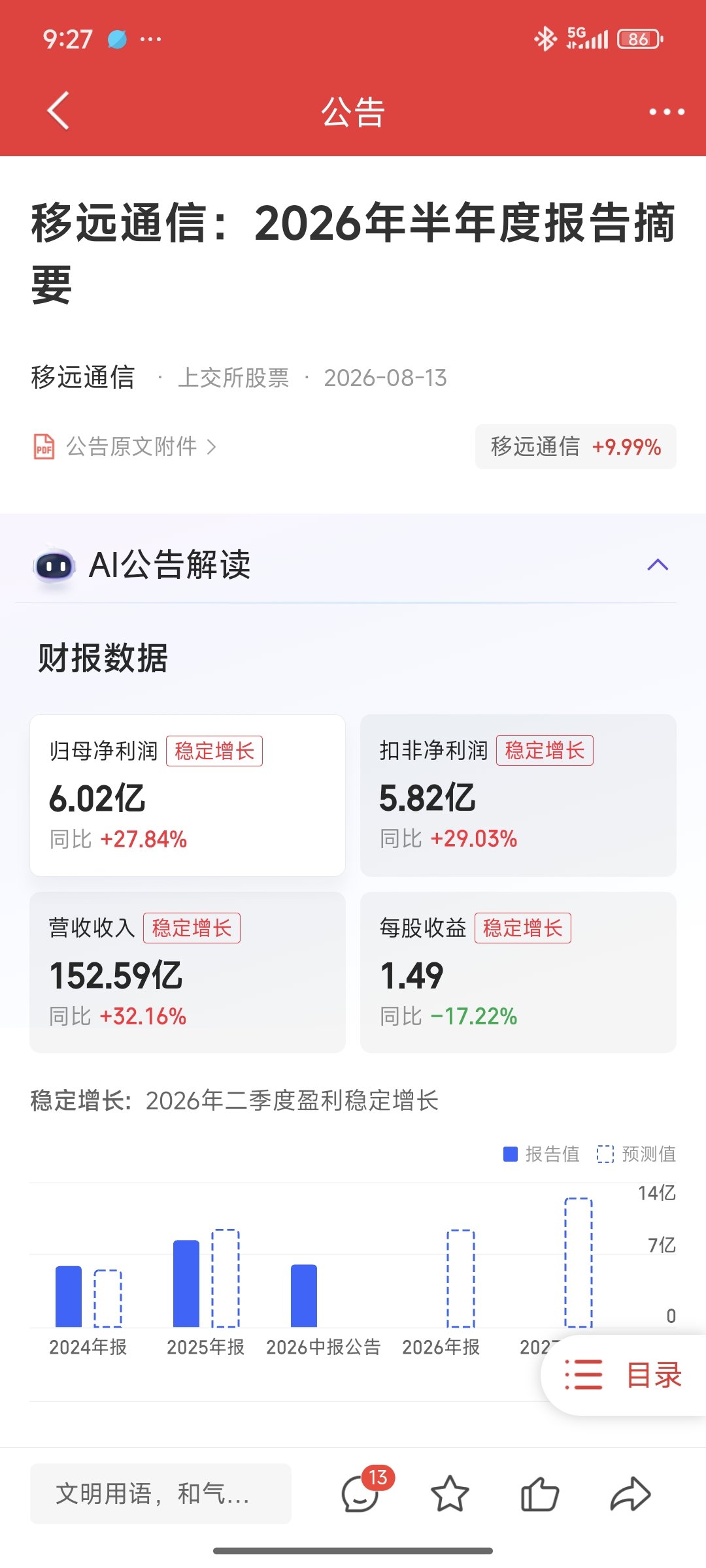Select the 扣非净利润 5.82亿 card
The image size is (706, 1568).
pyautogui.click(x=518, y=795)
